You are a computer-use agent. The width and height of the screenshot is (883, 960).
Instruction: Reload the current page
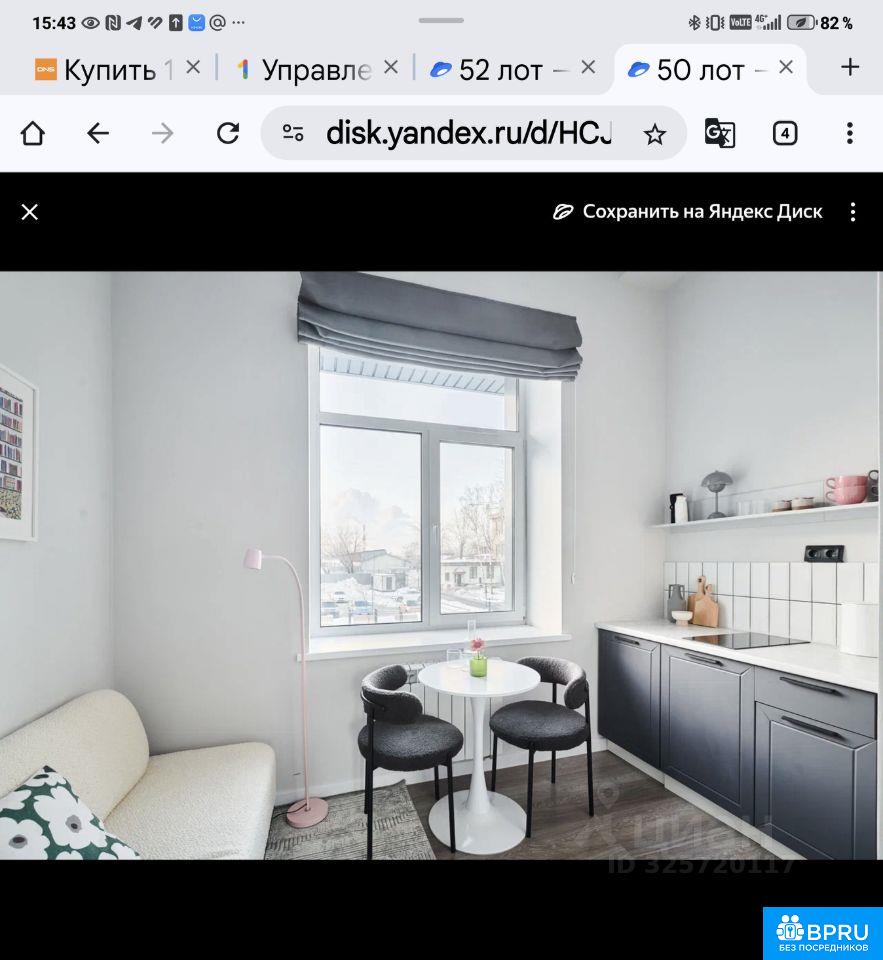228,133
